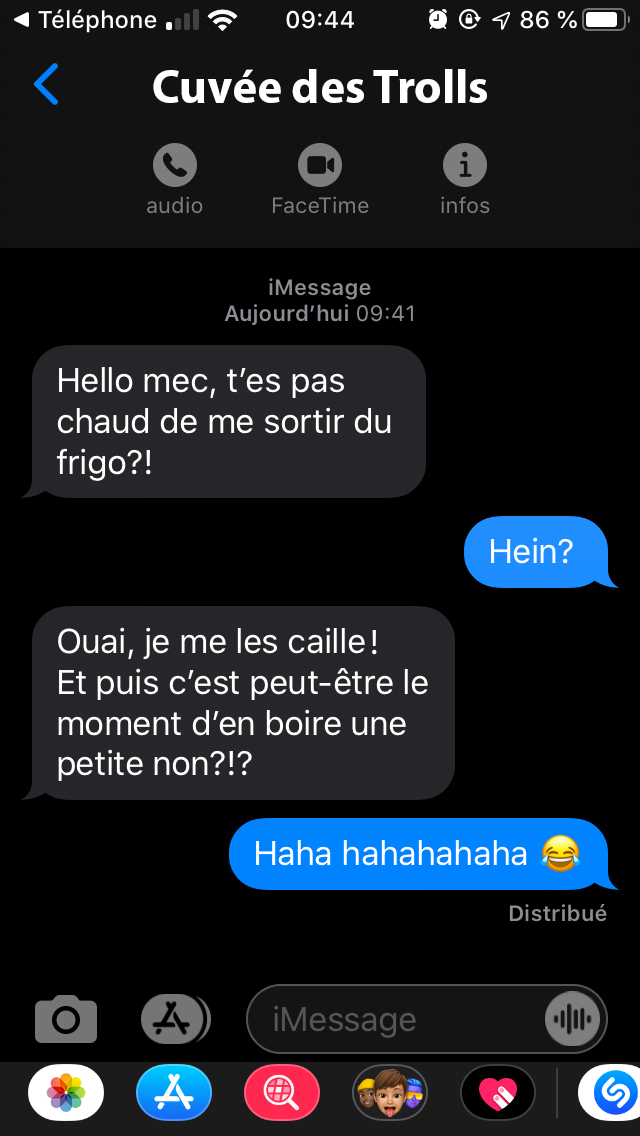
Task: Go back to the conversations list
Action: point(46,85)
